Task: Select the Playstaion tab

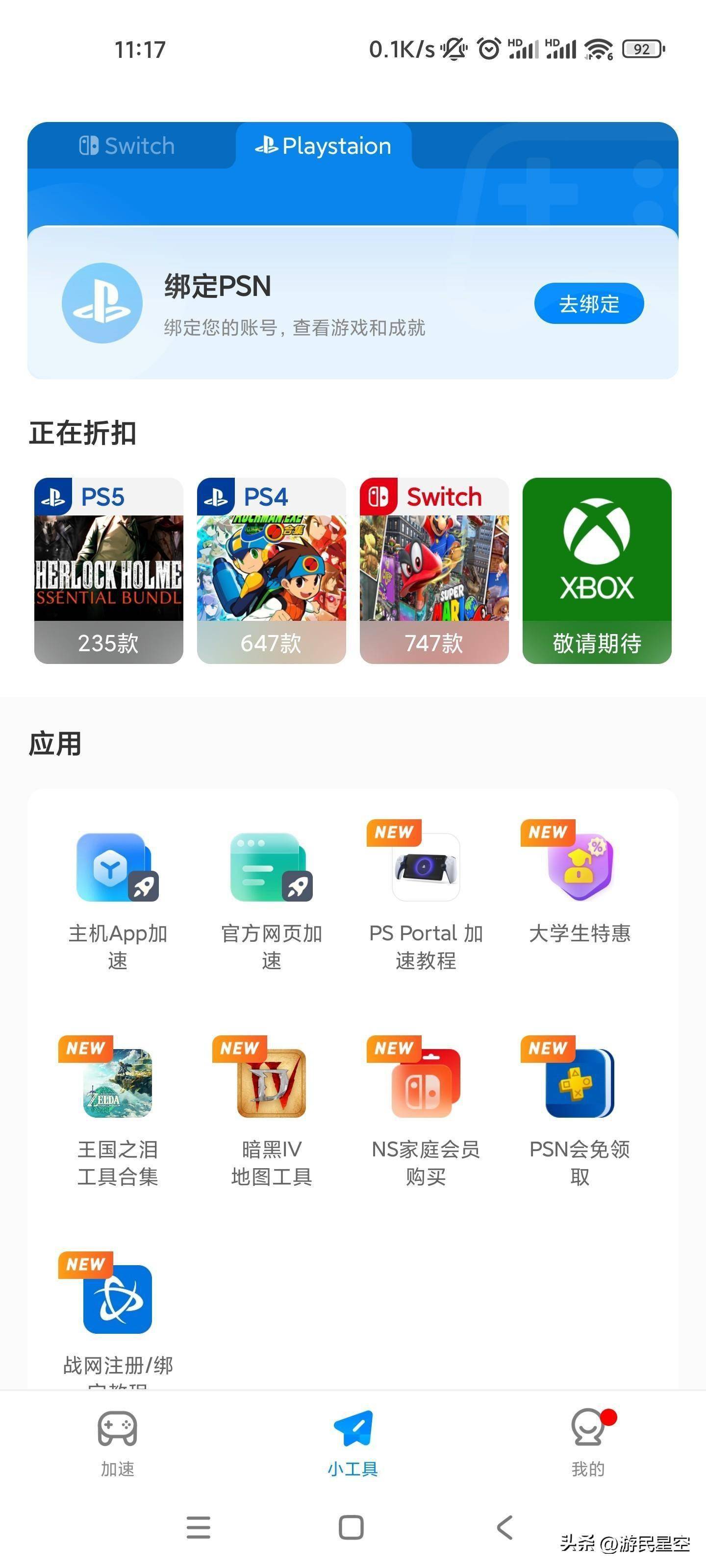Action: [x=324, y=146]
